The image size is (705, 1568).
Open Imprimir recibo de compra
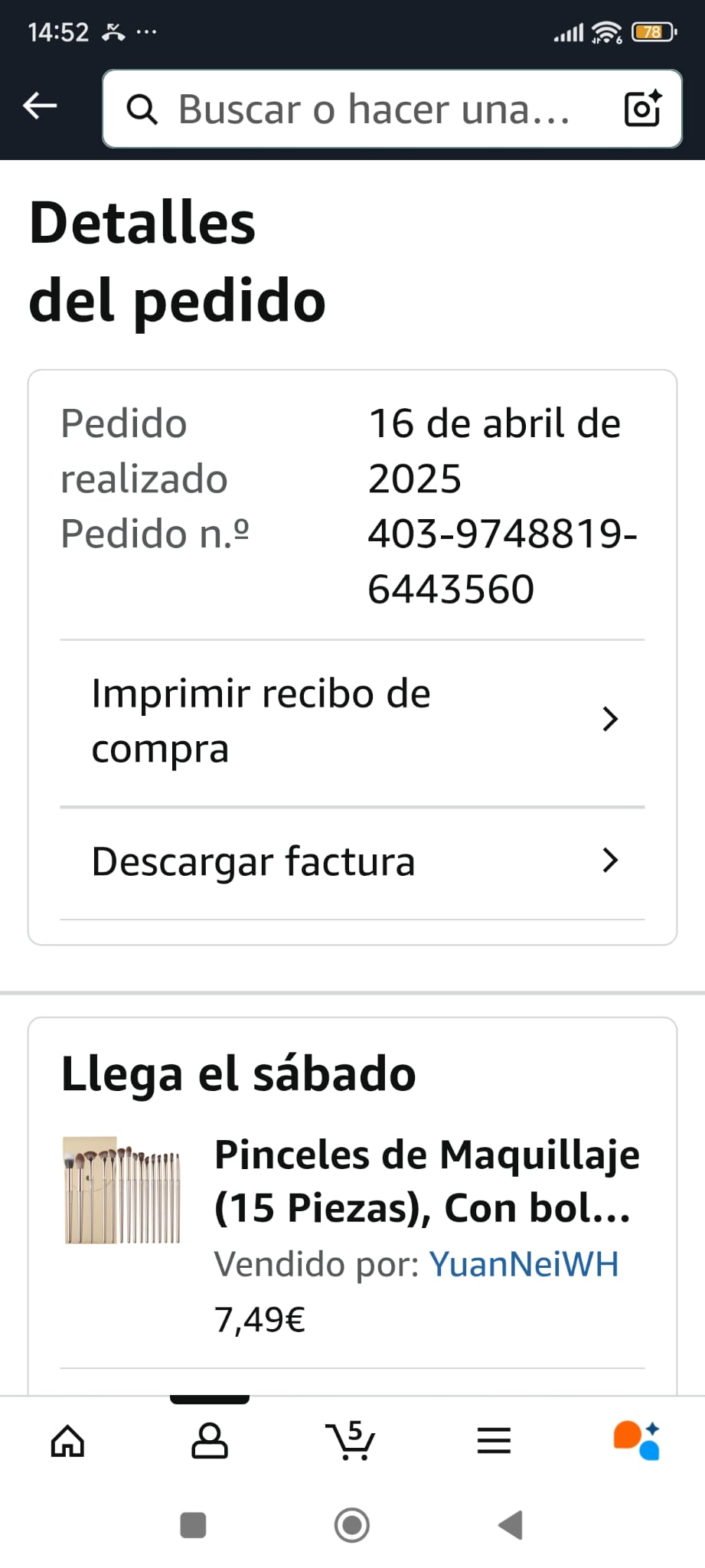coord(352,720)
